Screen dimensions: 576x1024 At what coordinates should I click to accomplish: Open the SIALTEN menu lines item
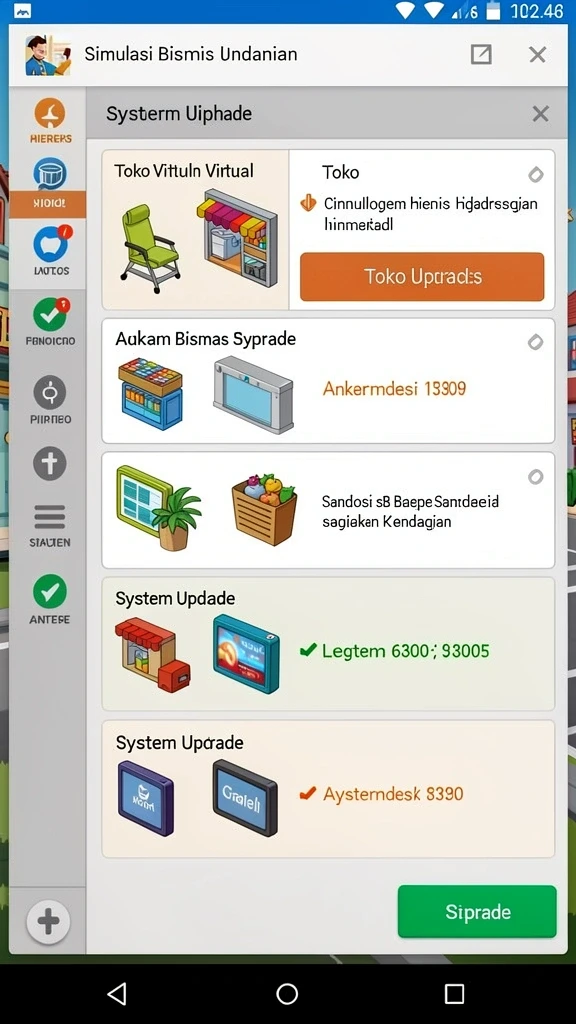coord(50,526)
